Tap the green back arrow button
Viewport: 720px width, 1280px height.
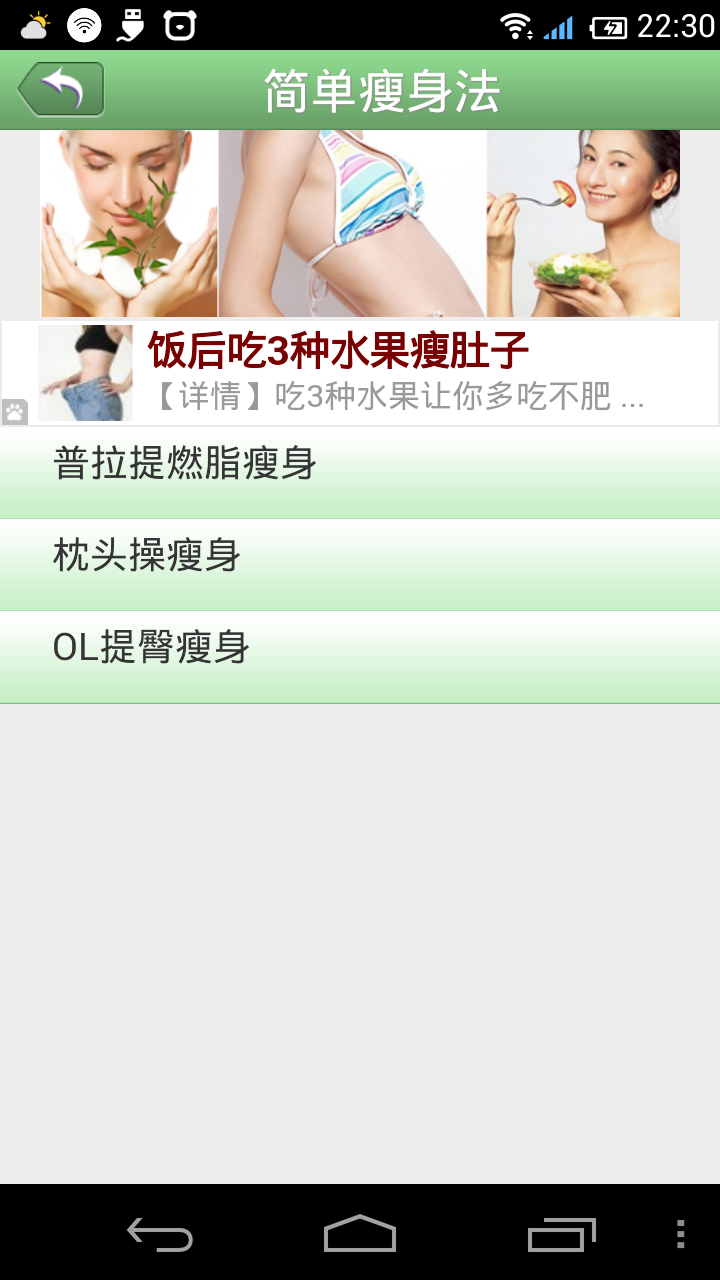click(61, 90)
